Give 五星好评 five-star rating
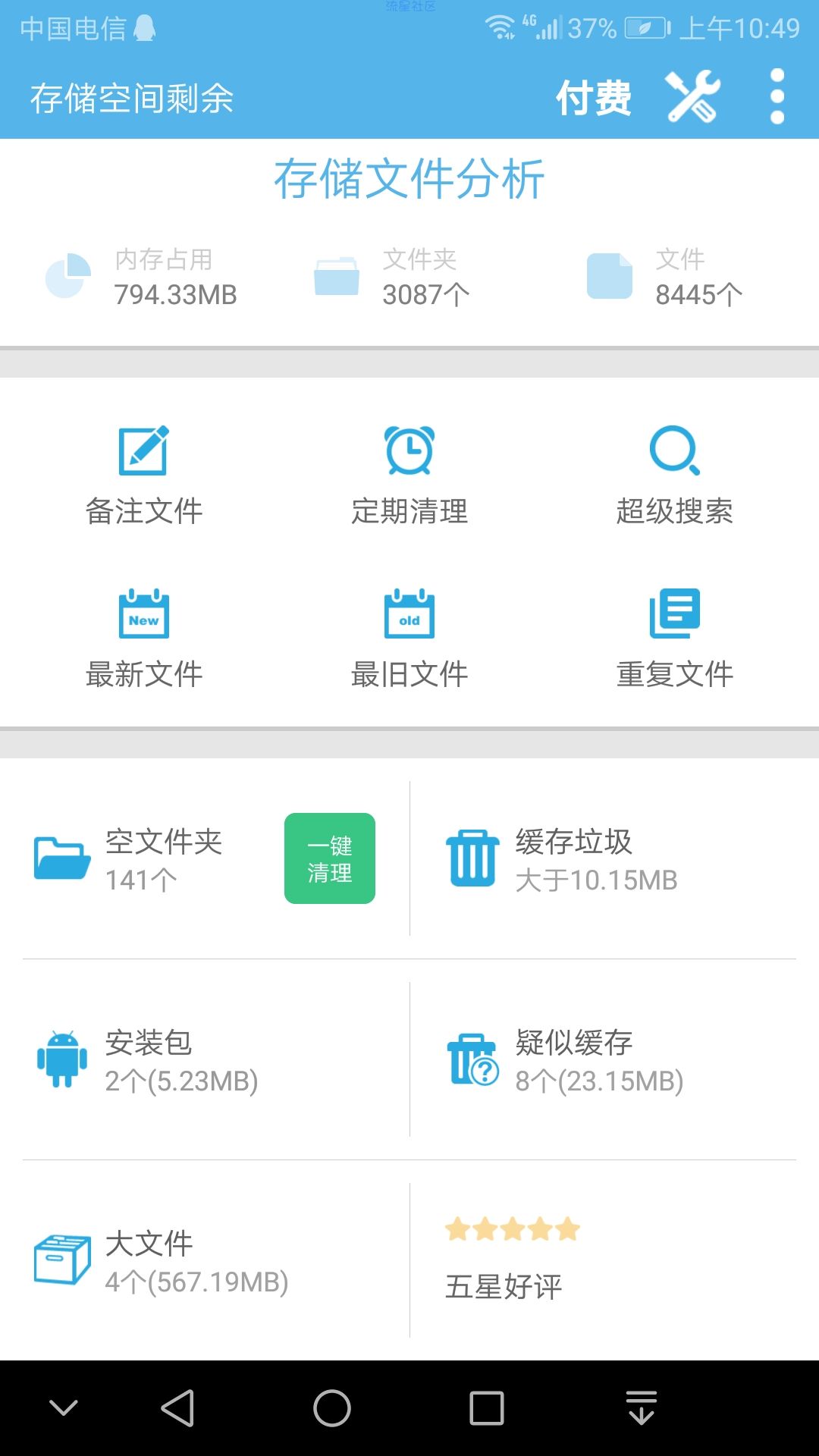 512,1259
